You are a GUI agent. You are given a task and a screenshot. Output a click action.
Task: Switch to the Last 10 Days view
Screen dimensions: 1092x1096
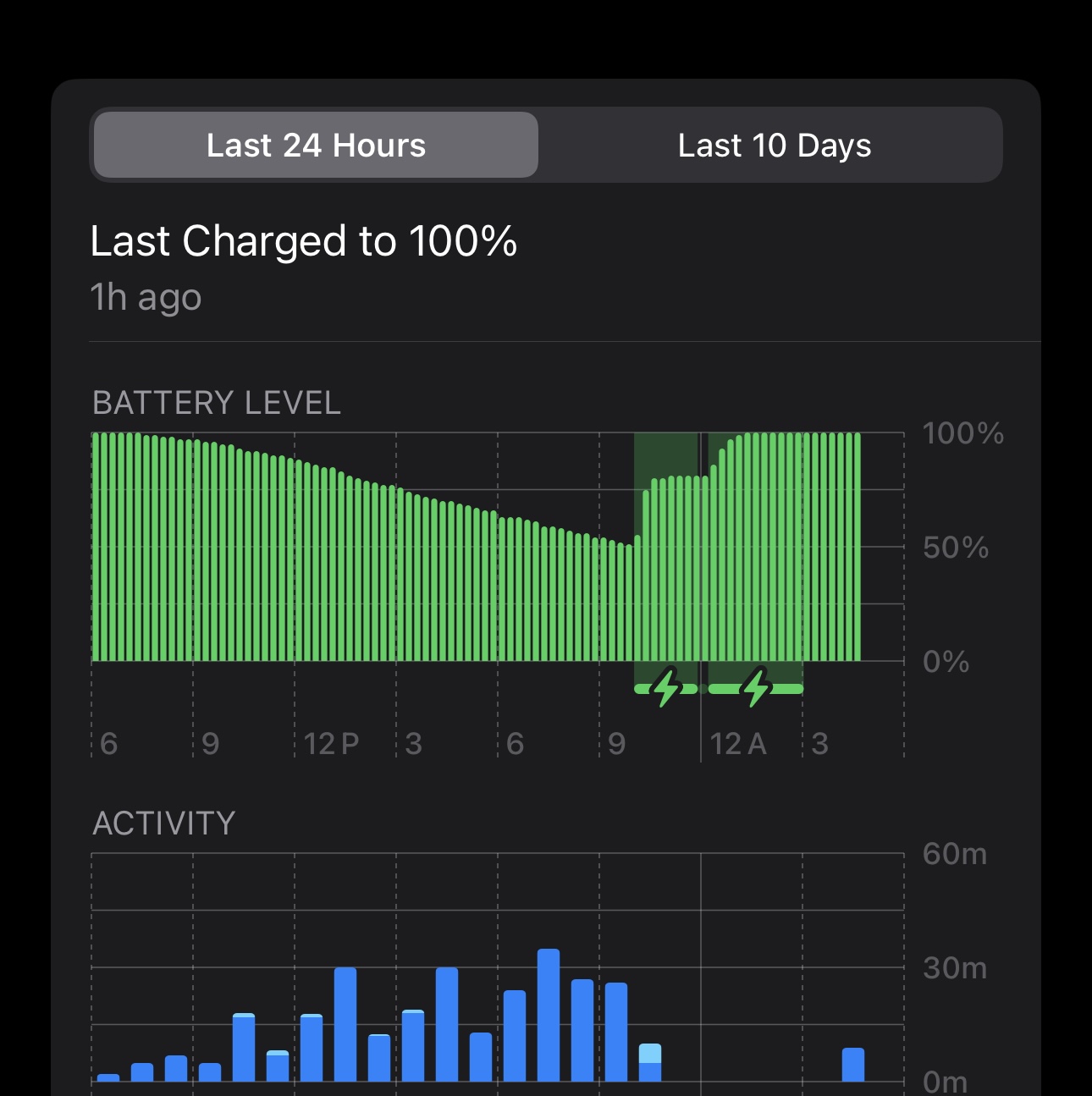[774, 146]
